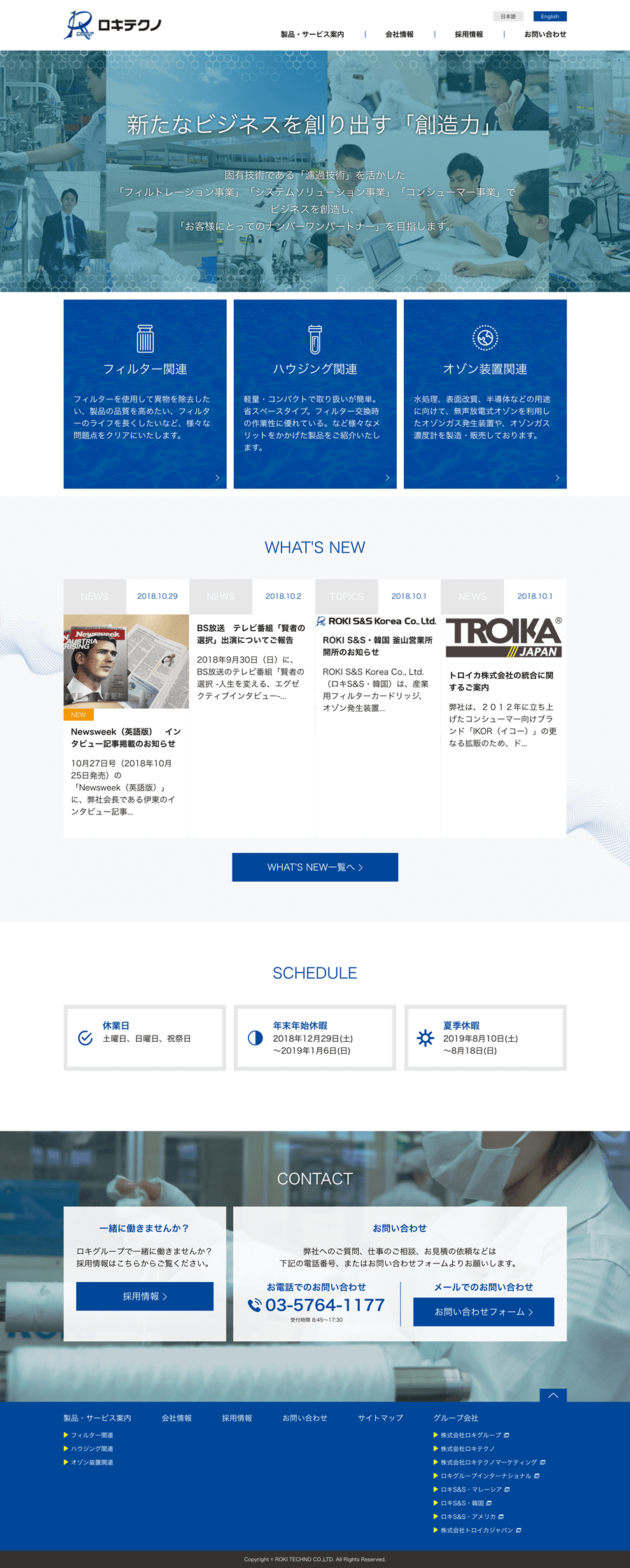The height and width of the screenshot is (1568, 630).
Task: Switch language to English
Action: tap(549, 16)
